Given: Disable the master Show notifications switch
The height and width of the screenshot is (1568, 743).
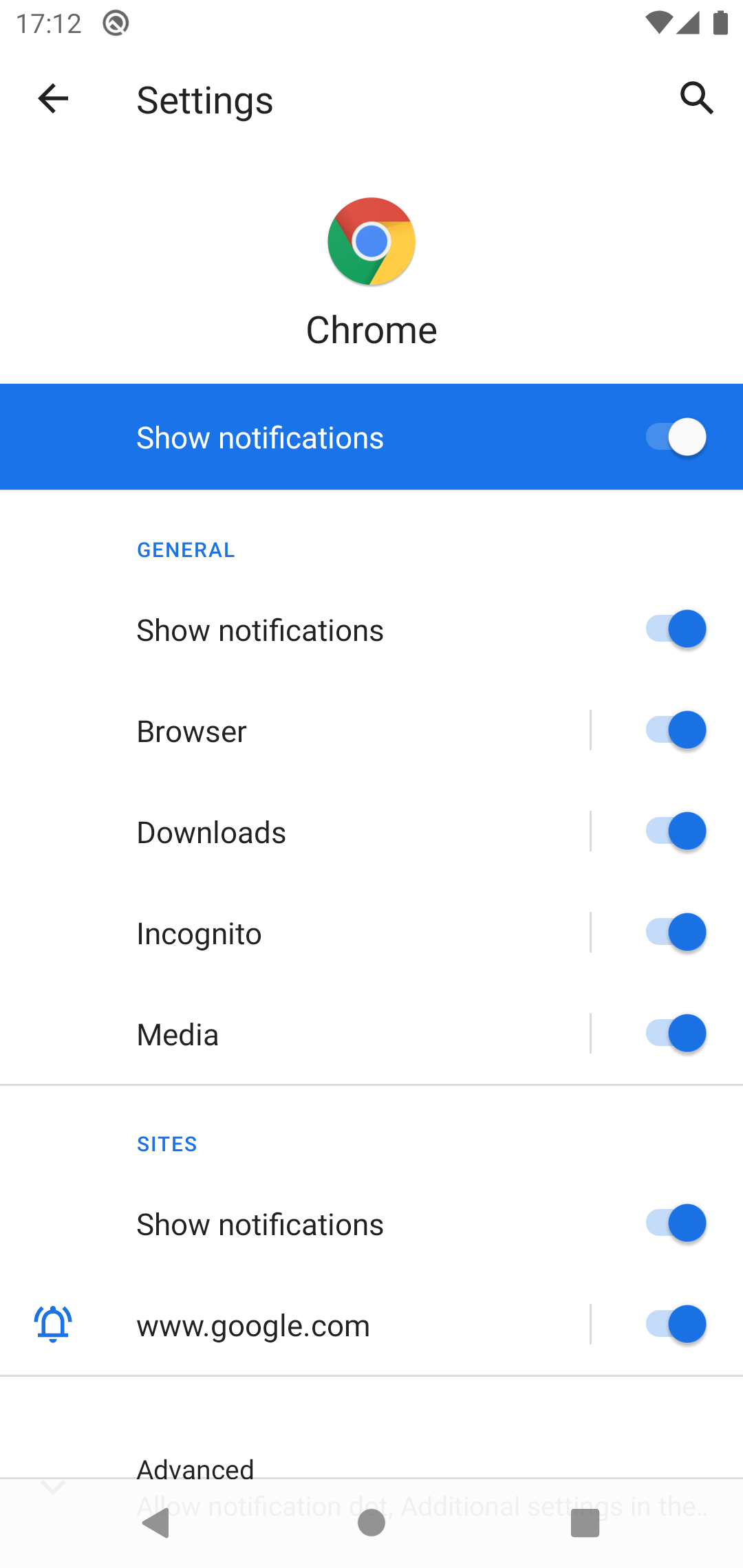Looking at the screenshot, I should point(676,436).
